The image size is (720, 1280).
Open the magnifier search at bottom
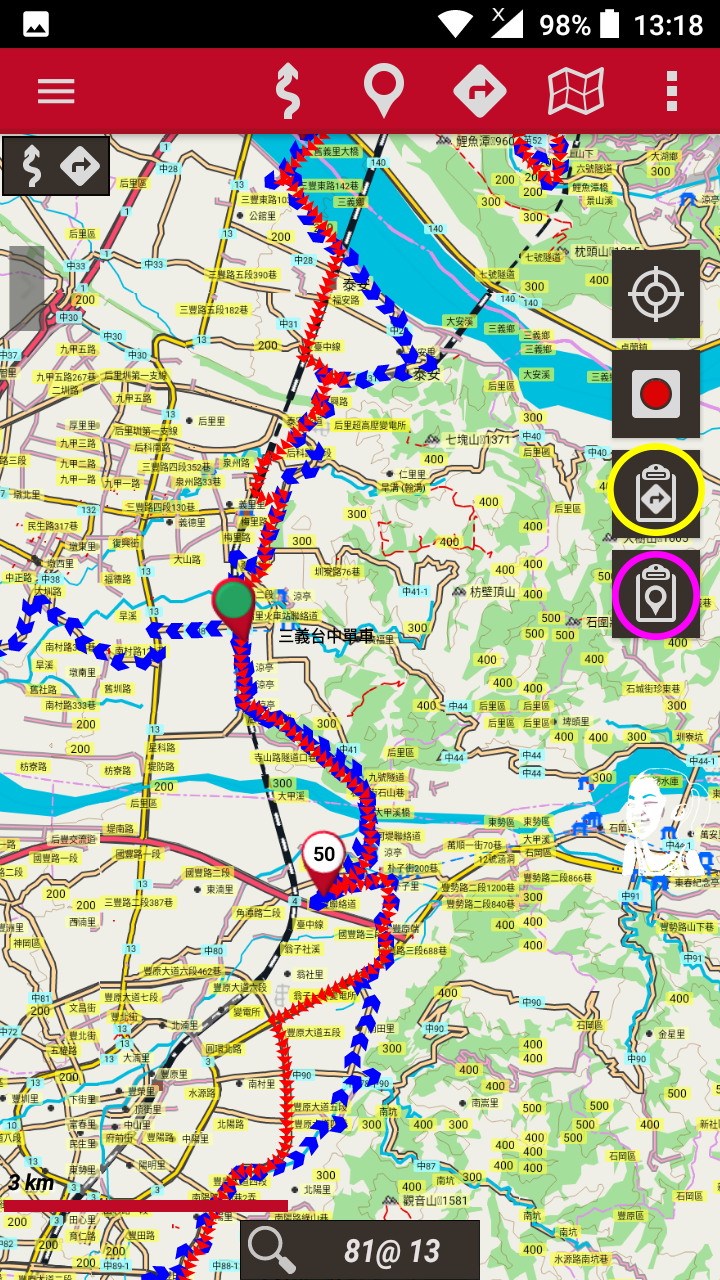[272, 1249]
